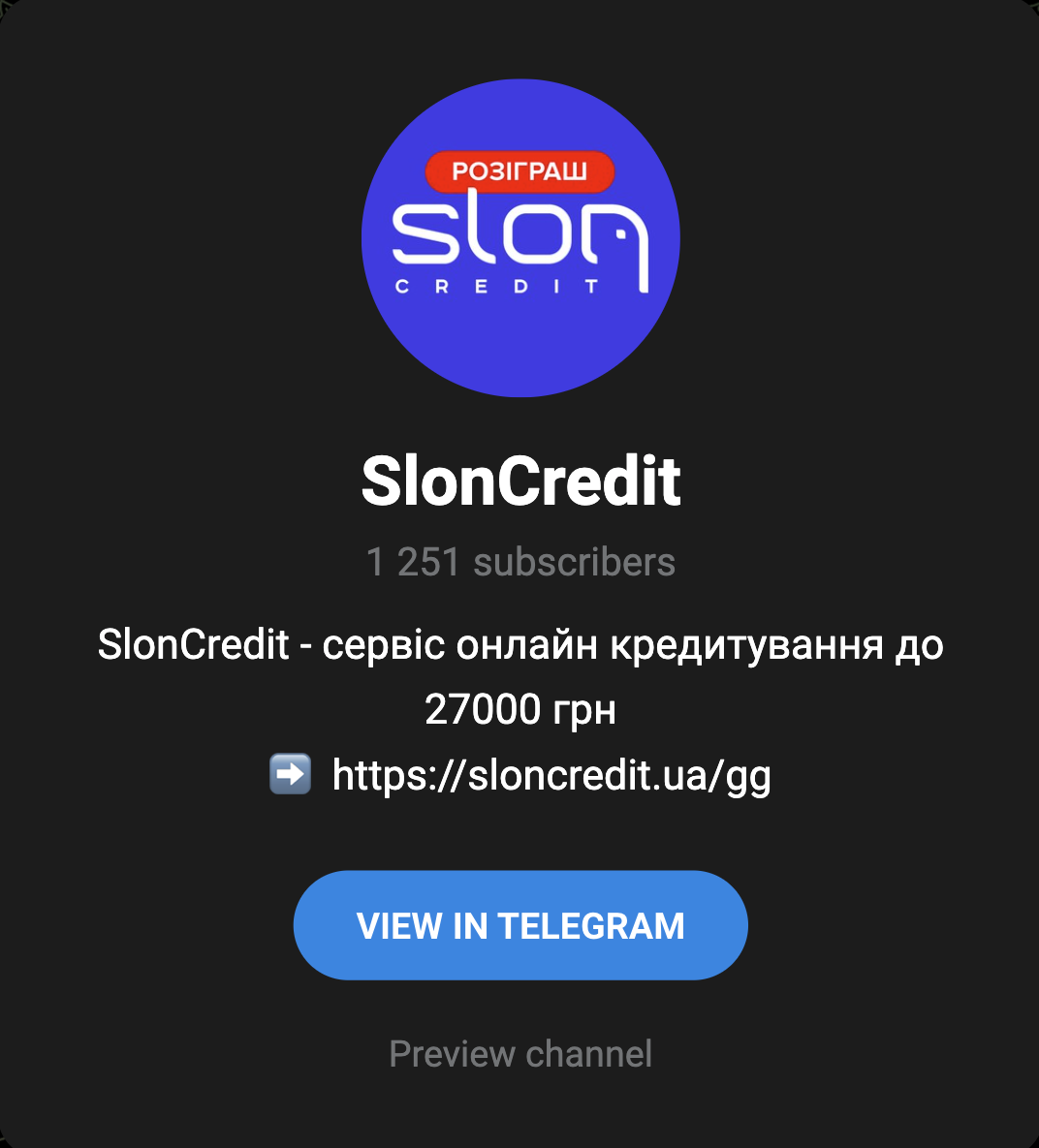Click the space between button and Preview channel
The width and height of the screenshot is (1039, 1148).
519,1008
